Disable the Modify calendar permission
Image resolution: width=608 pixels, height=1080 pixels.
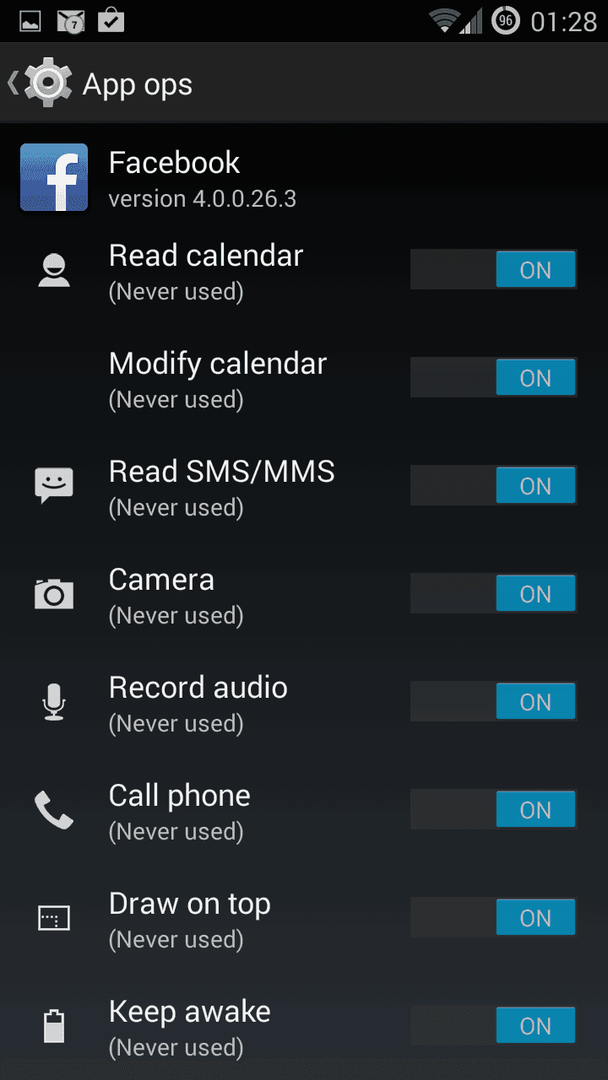click(x=494, y=377)
